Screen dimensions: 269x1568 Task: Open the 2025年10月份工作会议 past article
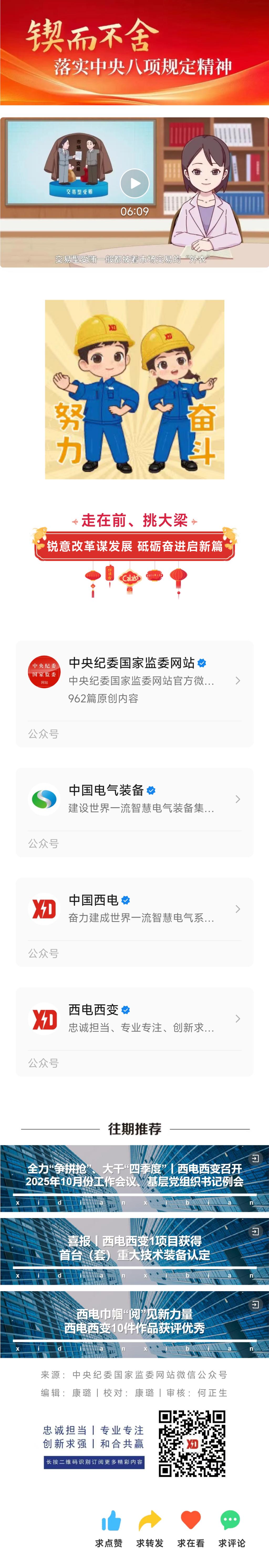[x=134, y=1178]
